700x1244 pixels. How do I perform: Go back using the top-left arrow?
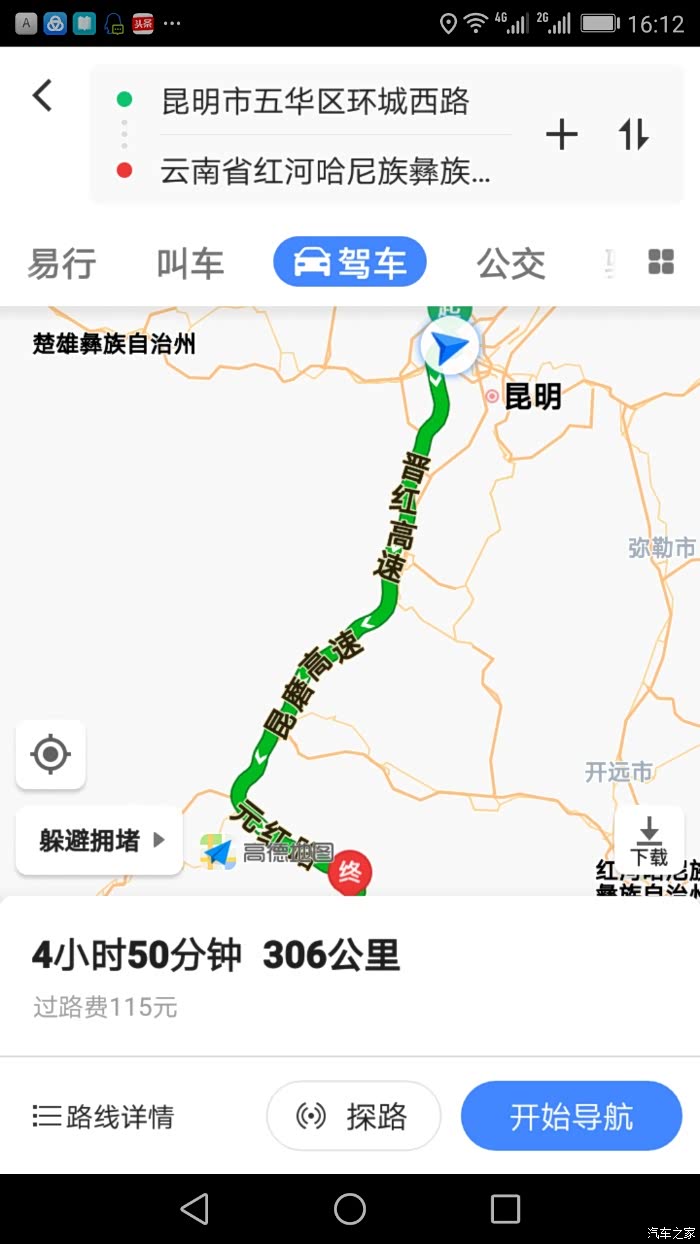42,96
